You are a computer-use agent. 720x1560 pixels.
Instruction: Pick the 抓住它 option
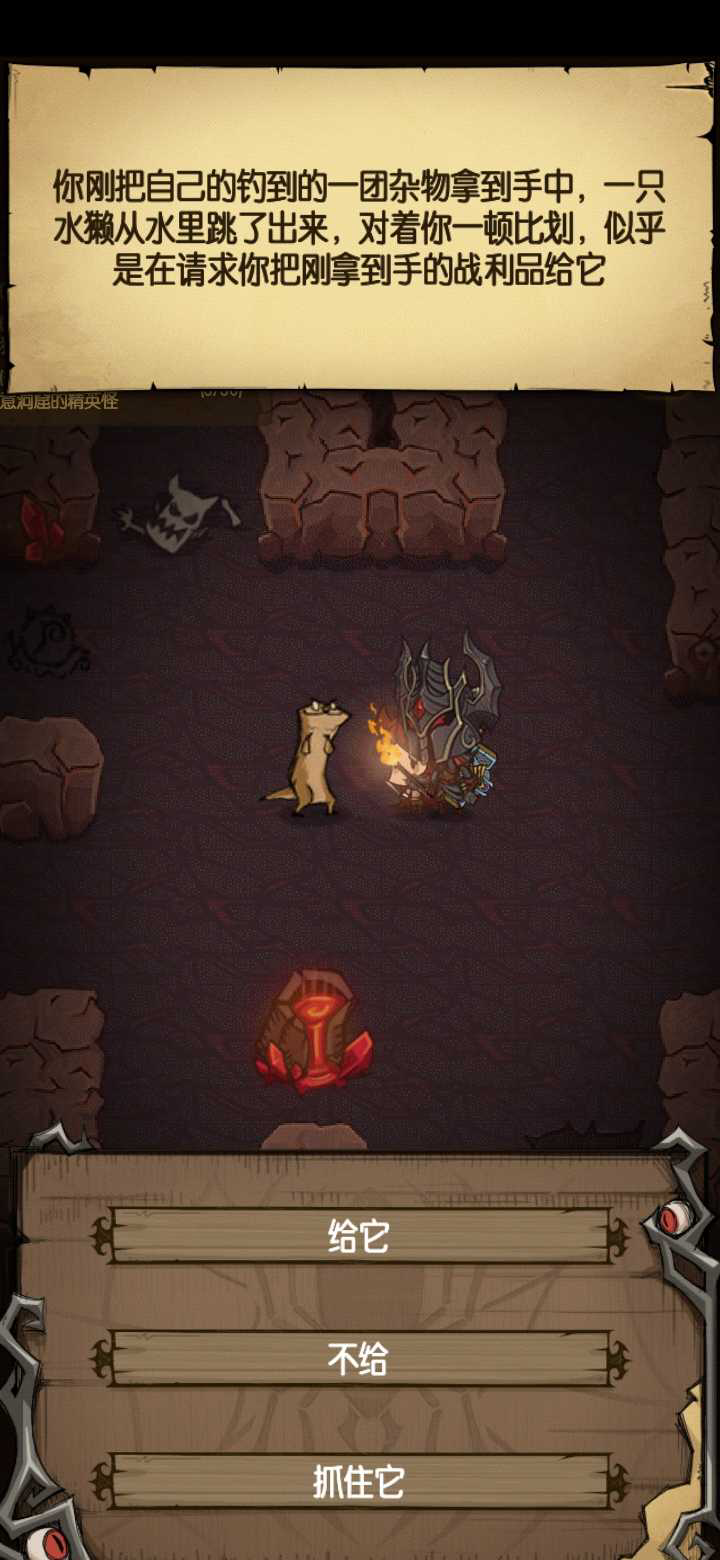pos(359,1482)
